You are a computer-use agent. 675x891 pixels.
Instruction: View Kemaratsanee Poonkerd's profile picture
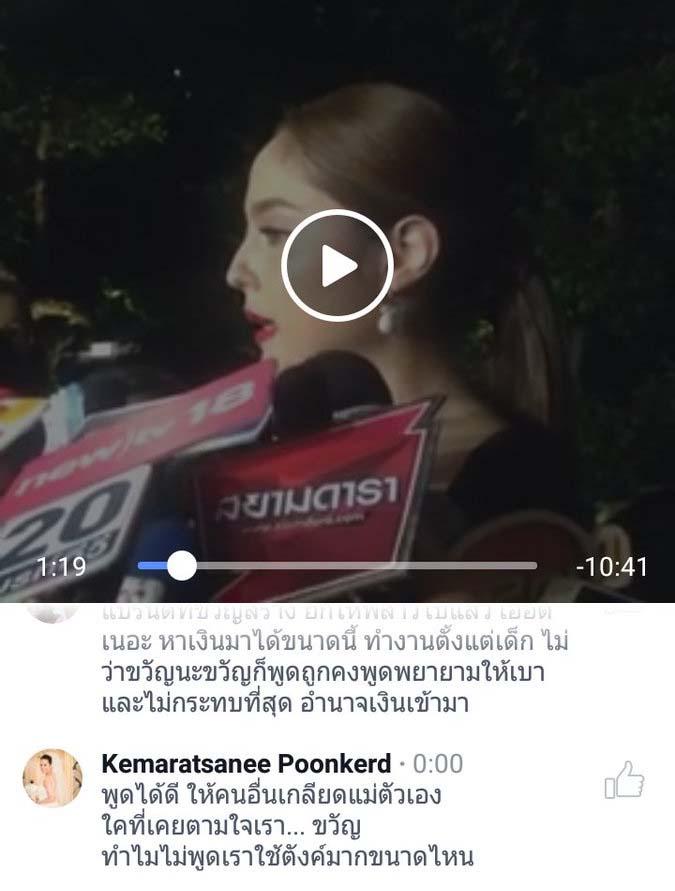(53, 777)
